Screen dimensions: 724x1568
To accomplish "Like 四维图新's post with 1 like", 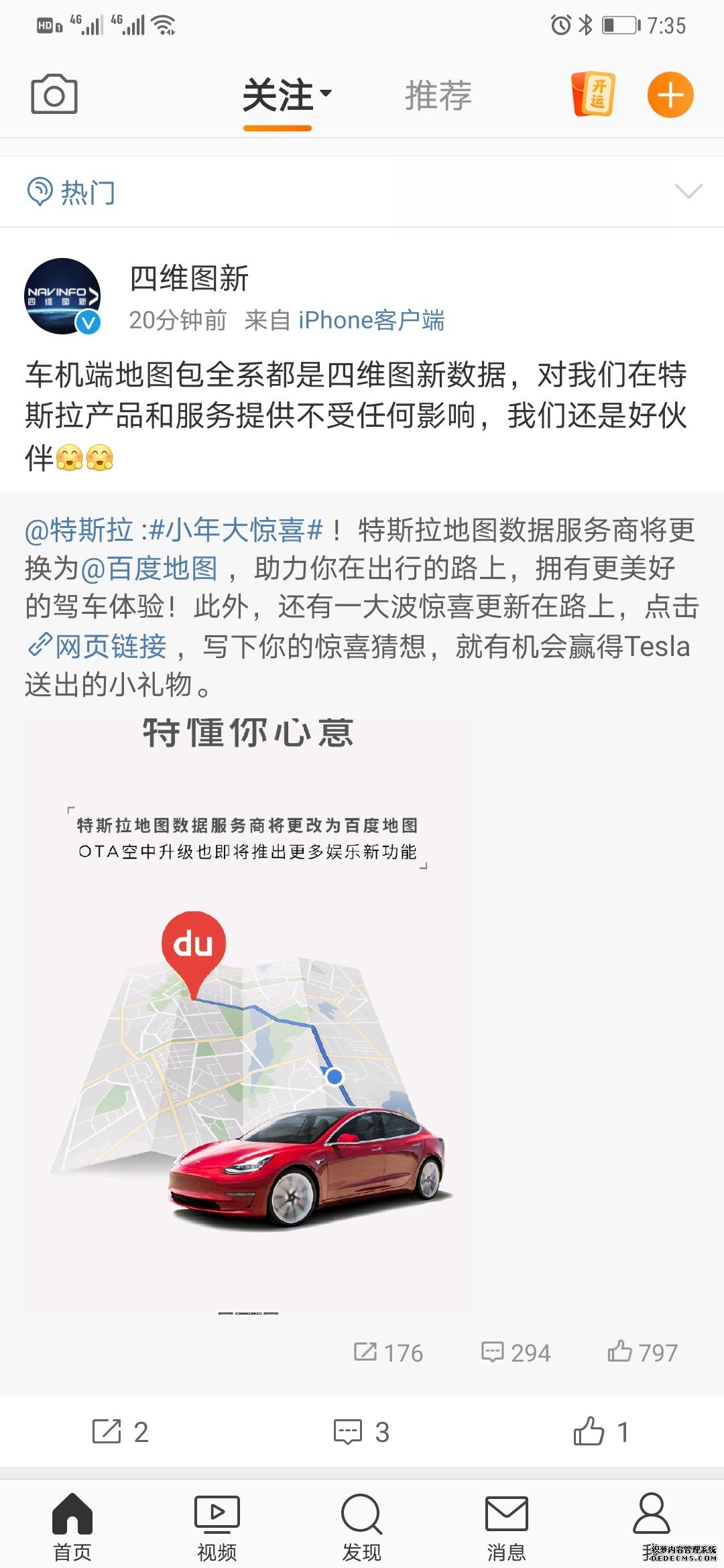I will [601, 1431].
